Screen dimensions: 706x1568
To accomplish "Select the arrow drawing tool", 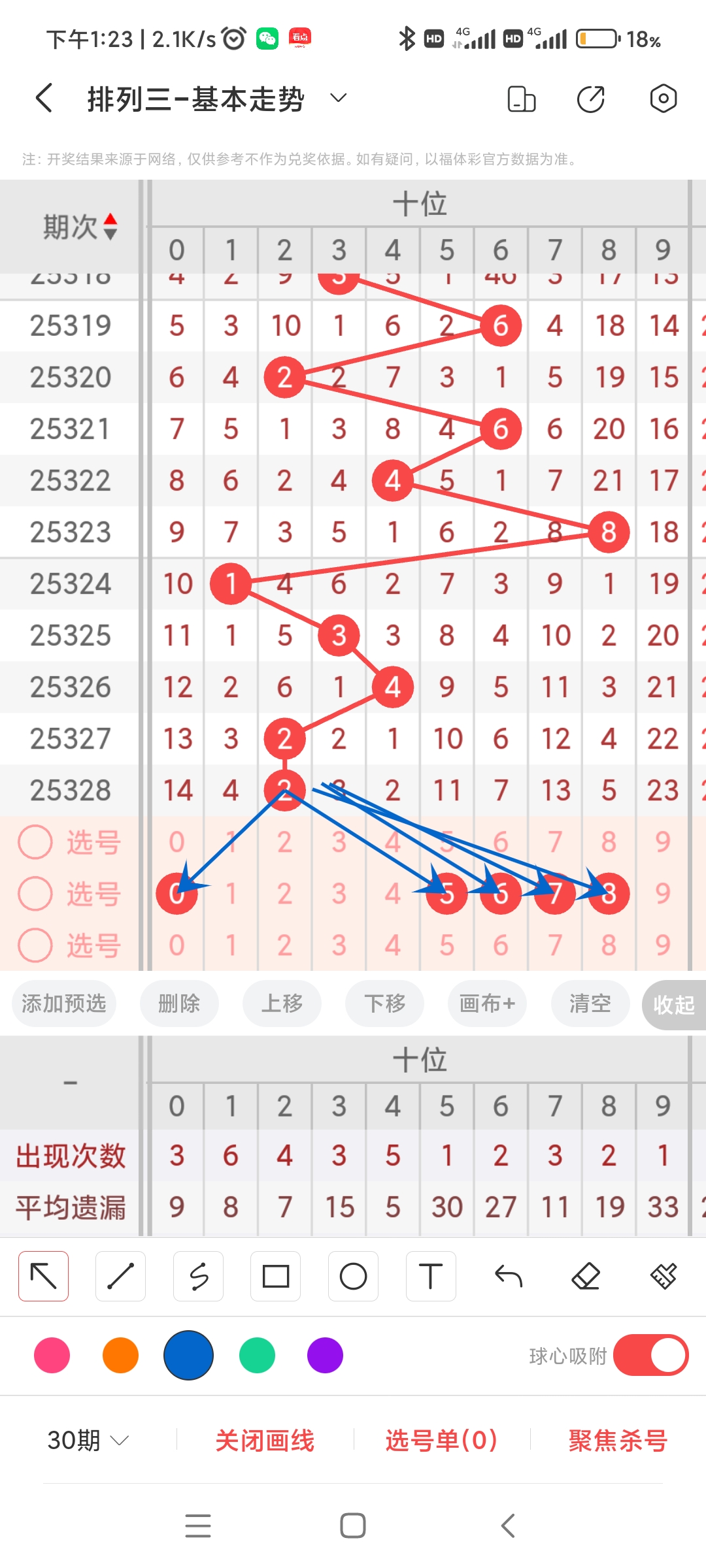I will click(43, 1275).
